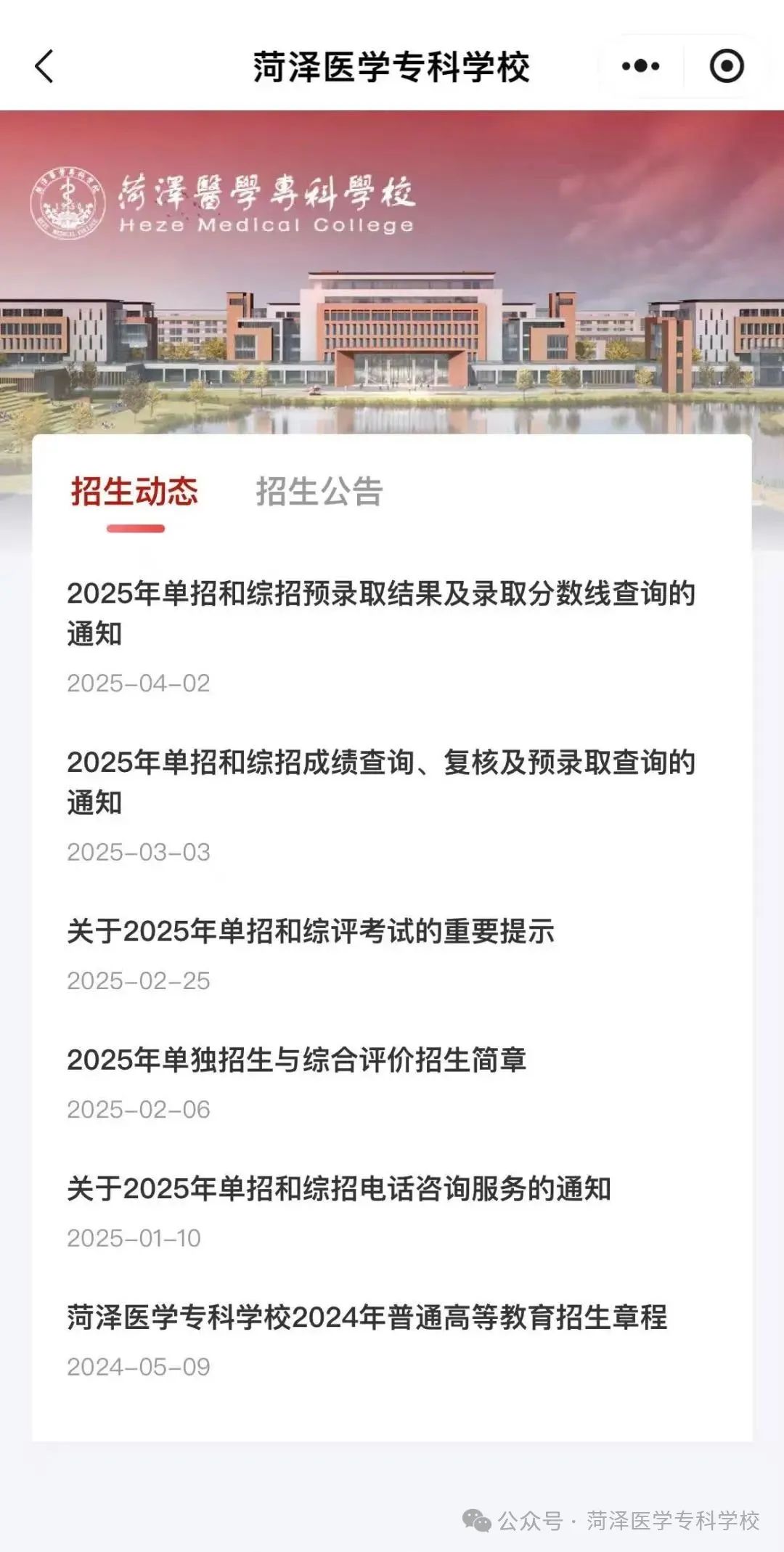The image size is (784, 1552).
Task: Select the 招生动态 tab
Action: 134,492
